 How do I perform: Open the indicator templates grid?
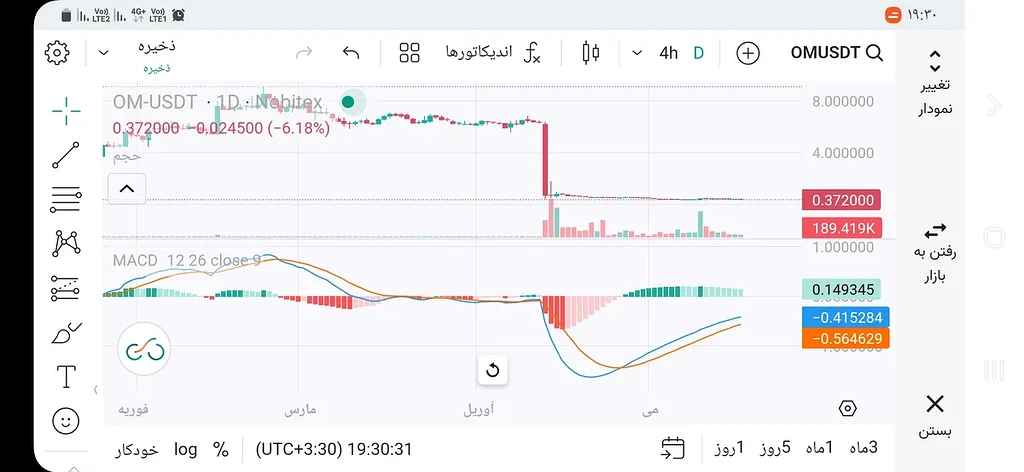(x=409, y=53)
